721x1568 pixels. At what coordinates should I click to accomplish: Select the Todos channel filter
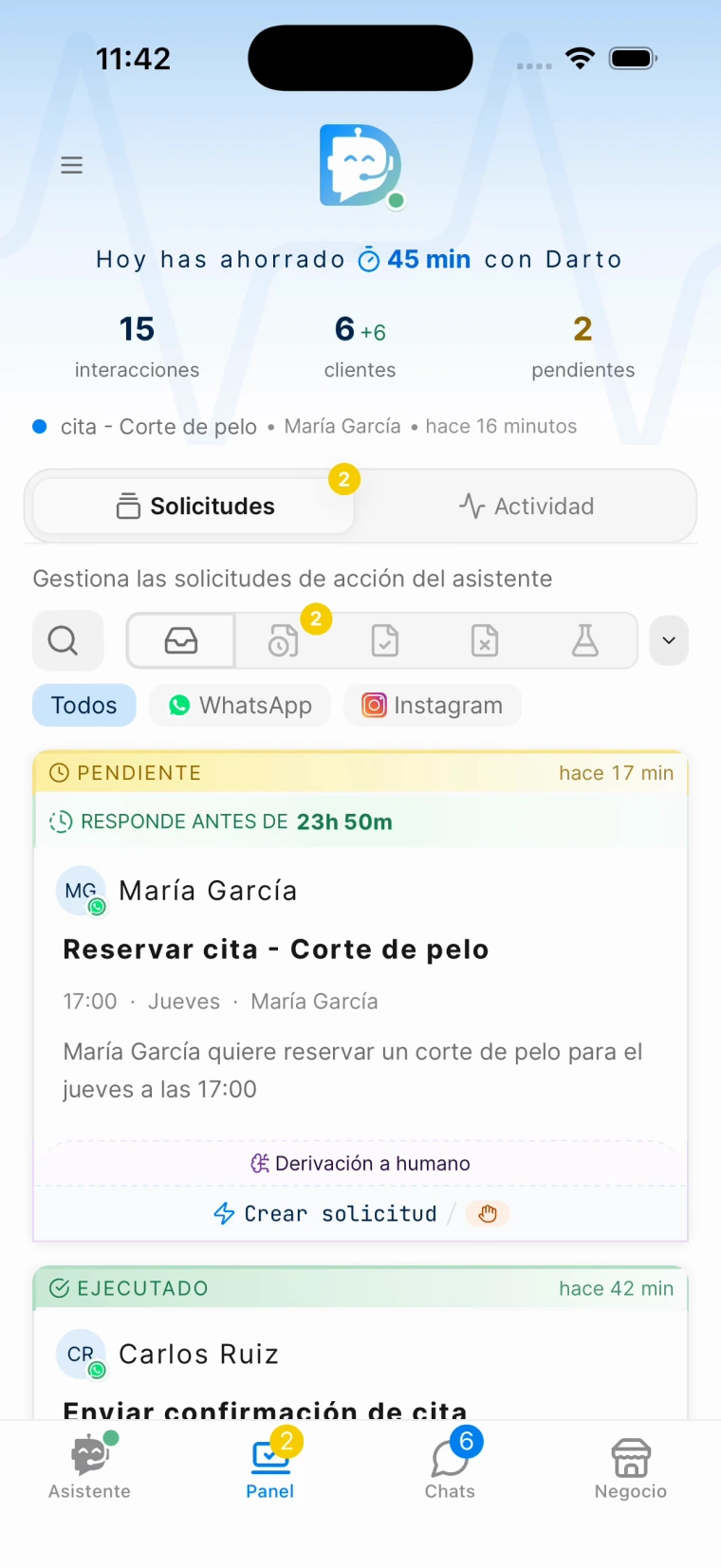coord(83,705)
